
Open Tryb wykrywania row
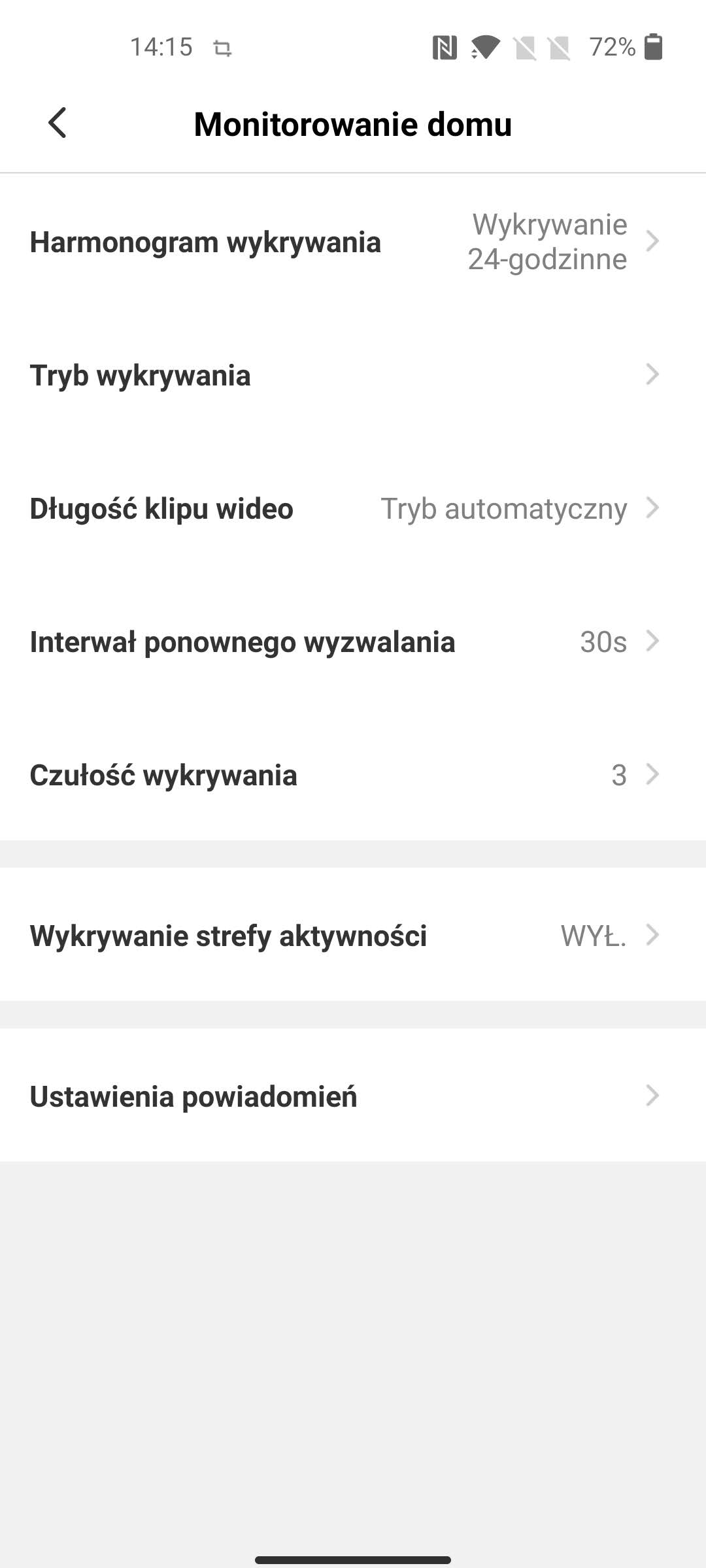click(353, 375)
